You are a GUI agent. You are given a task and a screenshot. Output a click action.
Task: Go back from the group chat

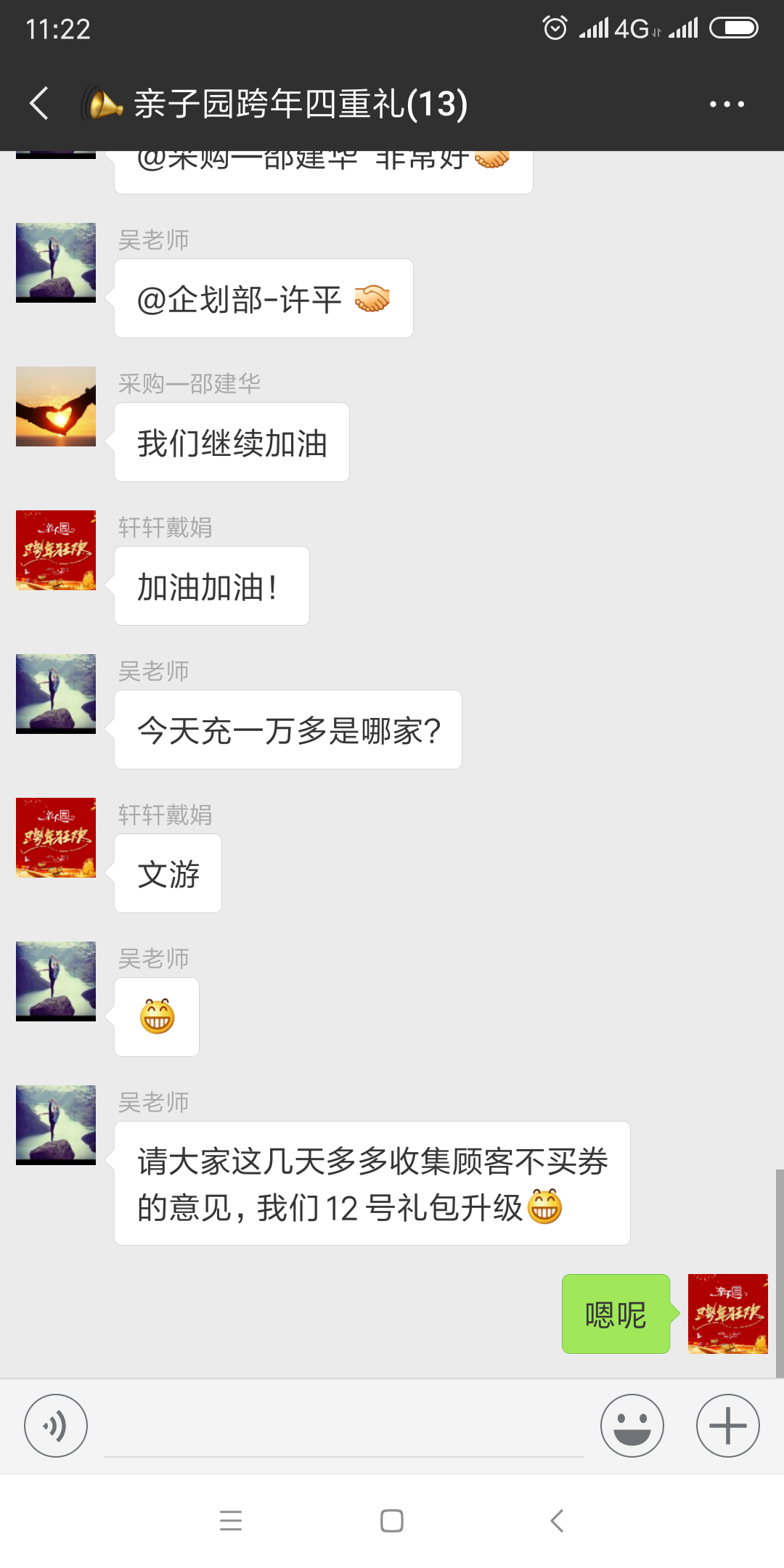tap(39, 103)
